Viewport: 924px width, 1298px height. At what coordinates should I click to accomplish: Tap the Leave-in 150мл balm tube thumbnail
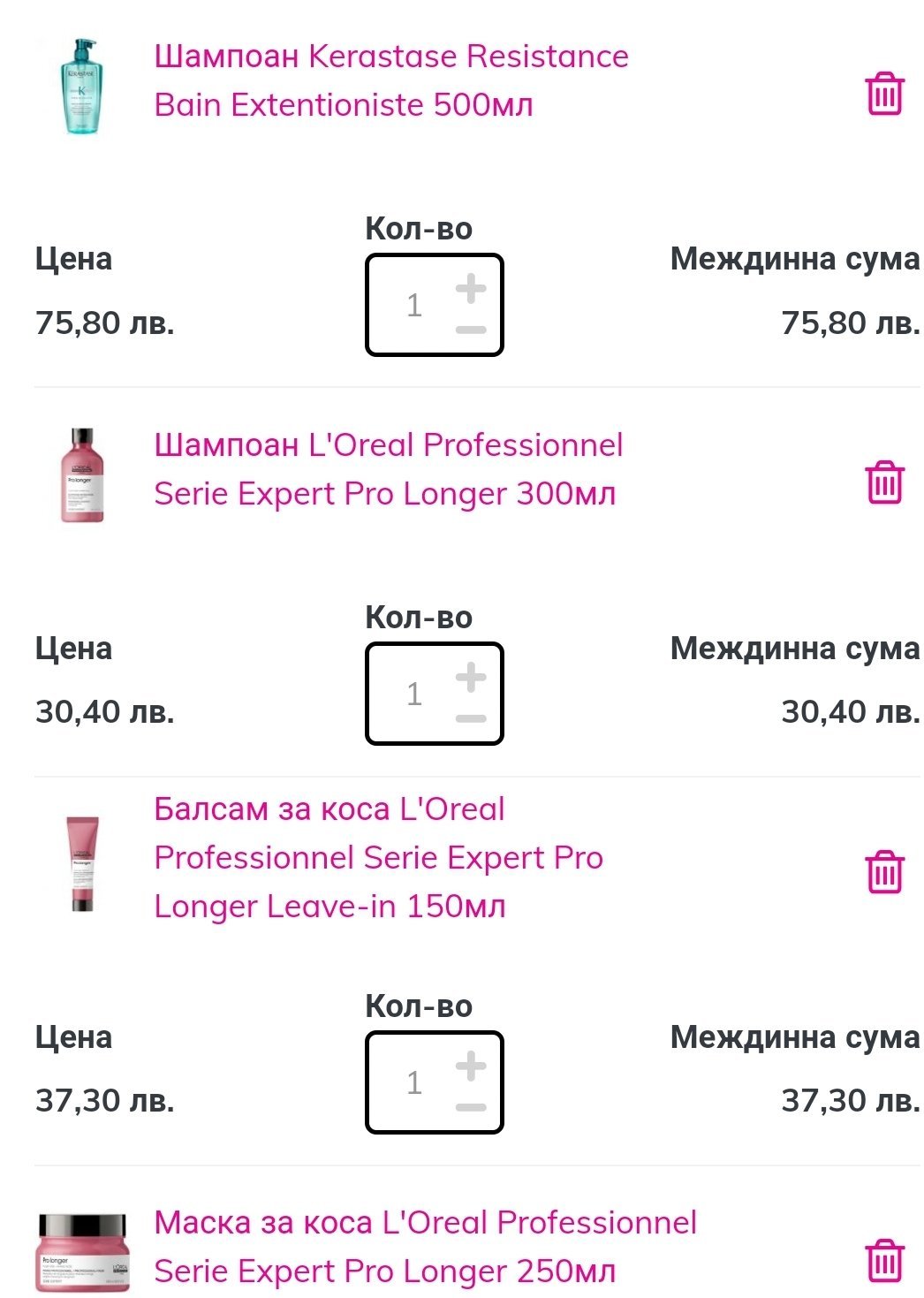point(82,863)
